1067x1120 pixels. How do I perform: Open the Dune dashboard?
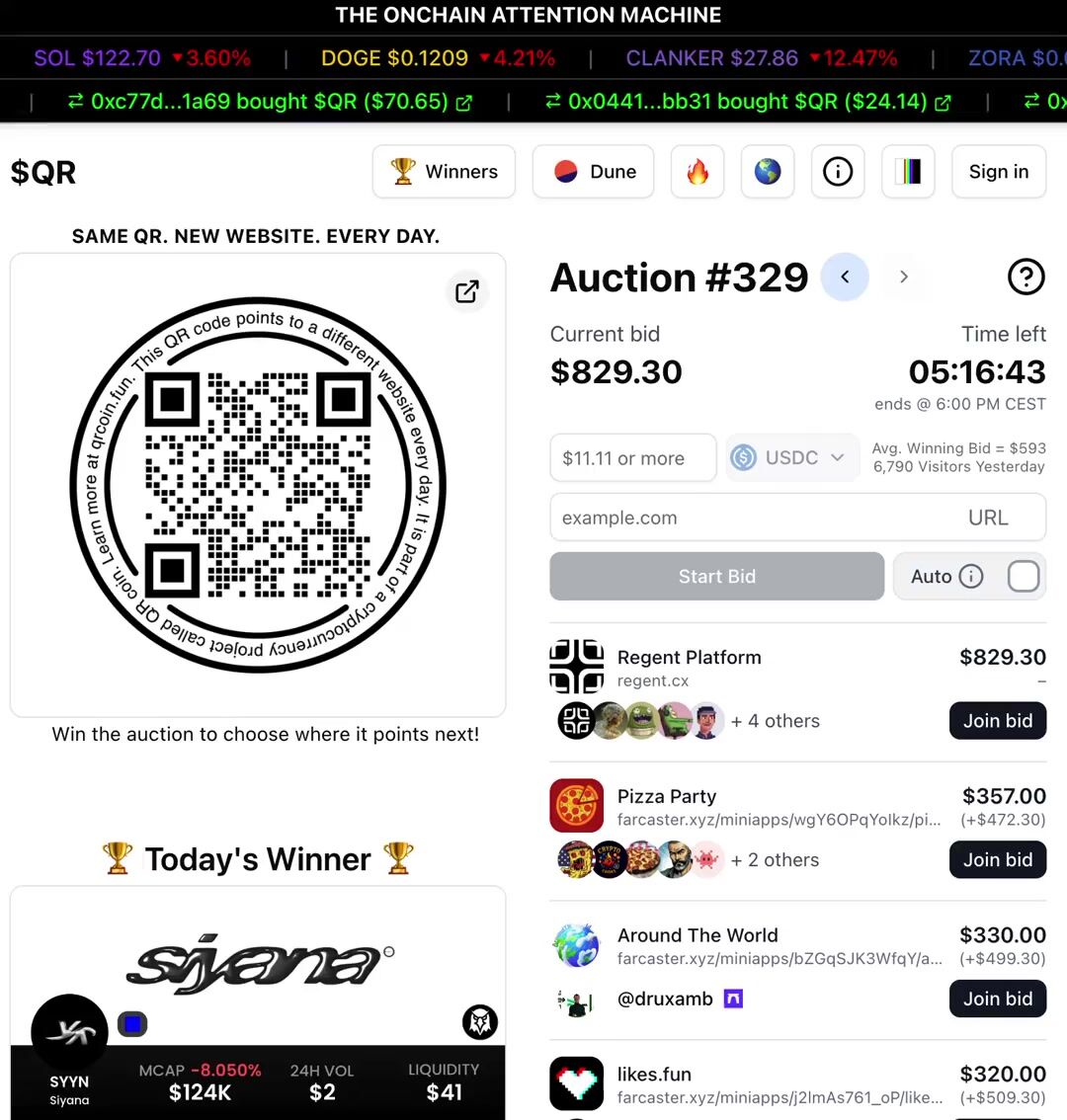tap(593, 172)
